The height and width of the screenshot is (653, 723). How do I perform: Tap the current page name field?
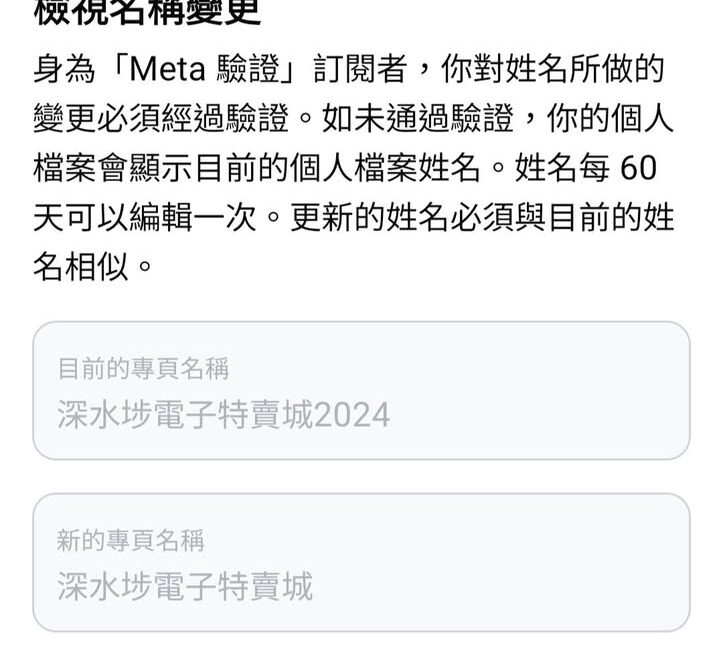(x=361, y=391)
